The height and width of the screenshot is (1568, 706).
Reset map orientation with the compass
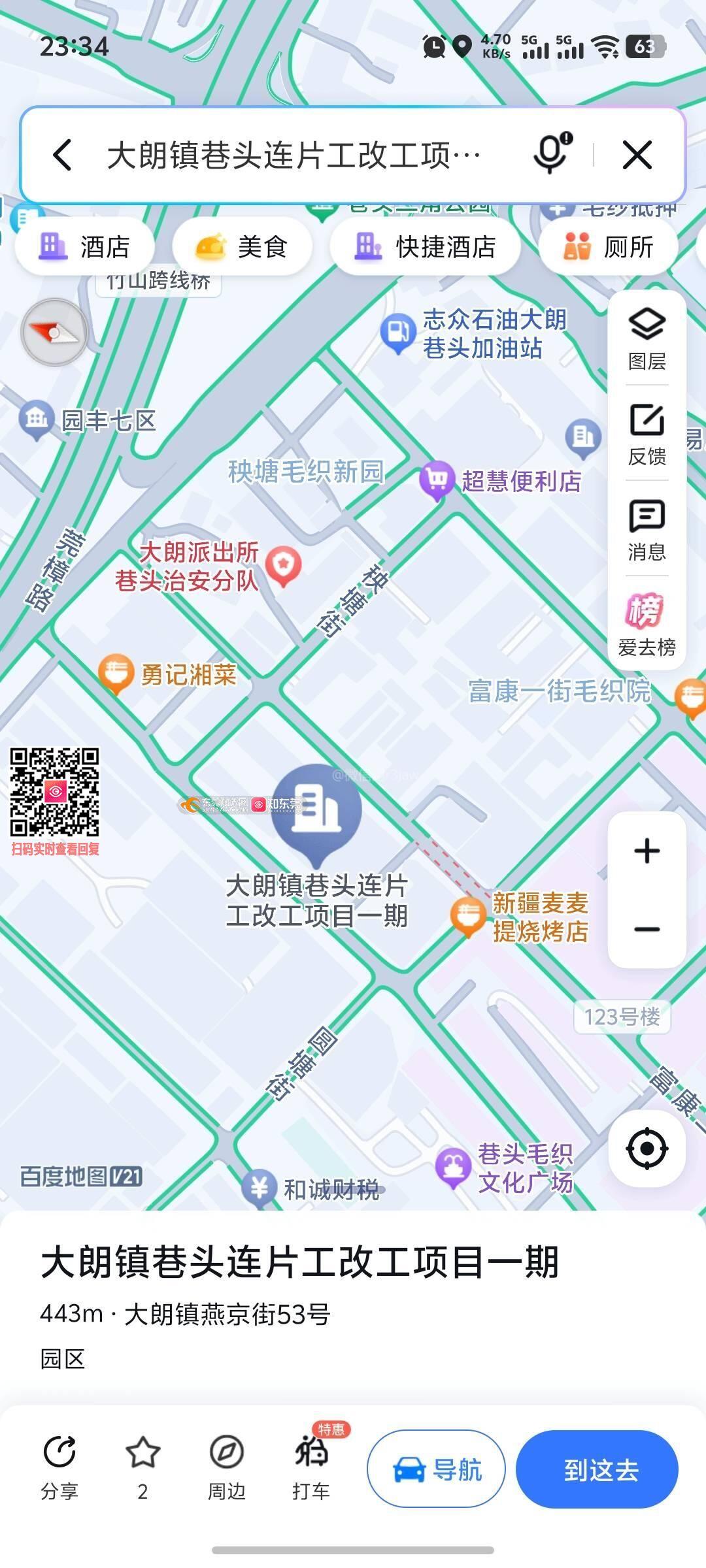click(x=55, y=333)
